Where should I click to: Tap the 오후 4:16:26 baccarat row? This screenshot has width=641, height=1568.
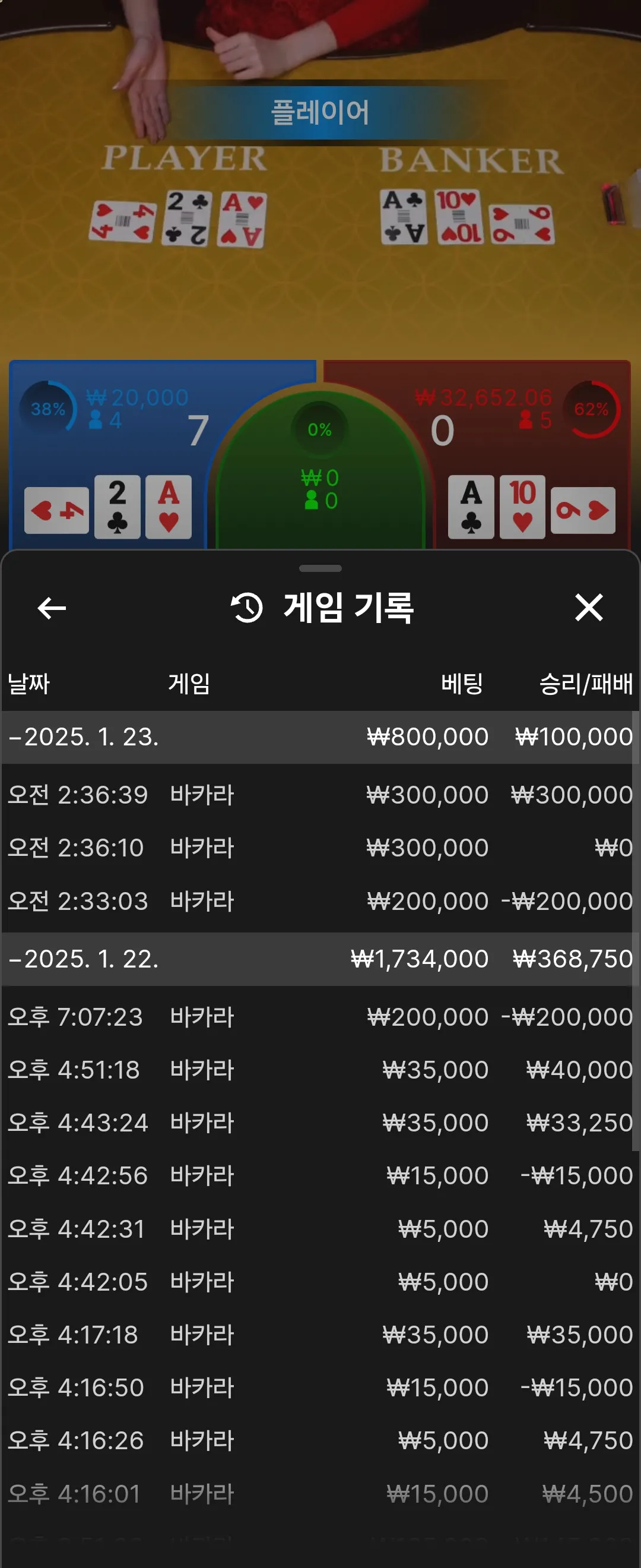pos(320,1441)
